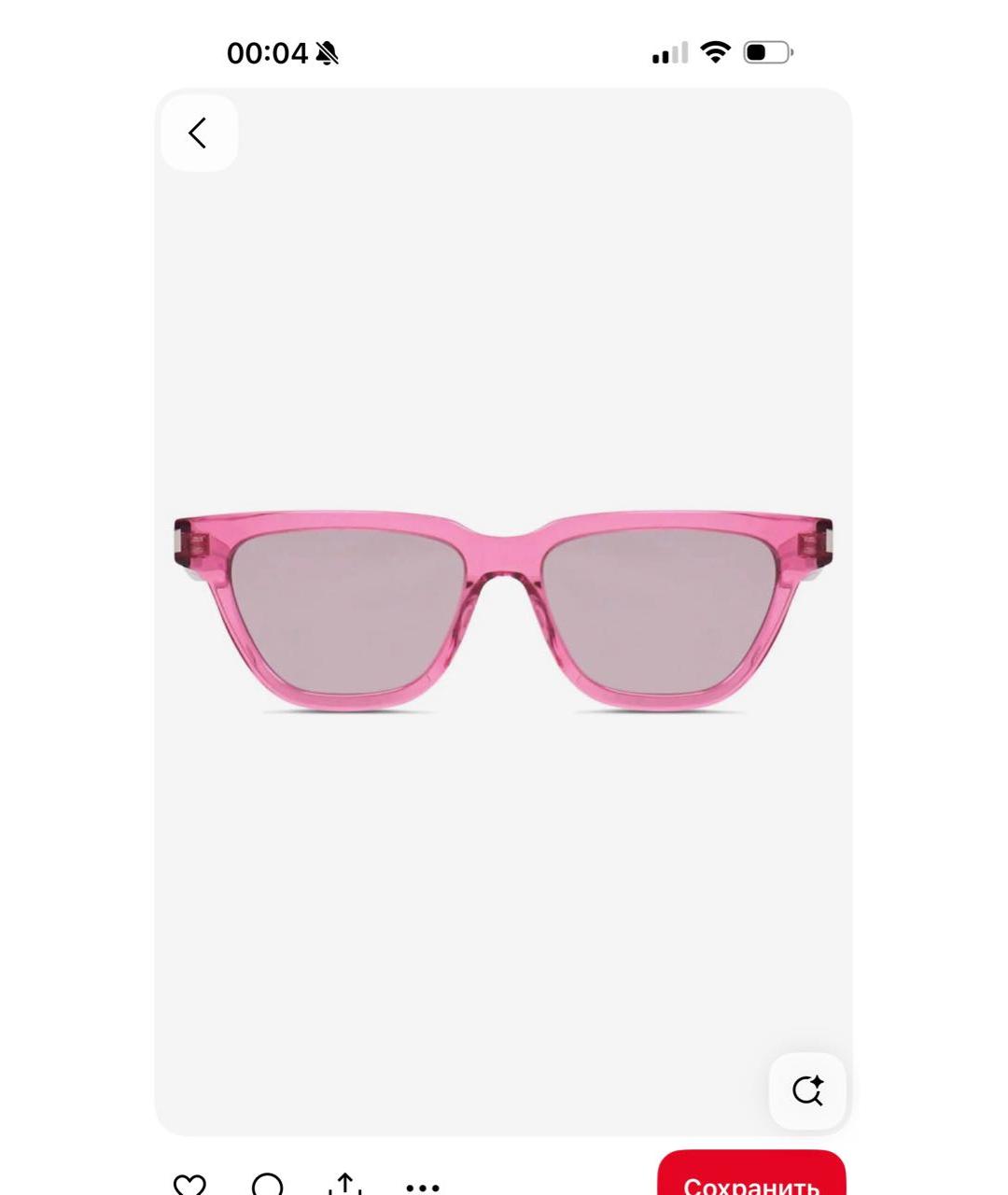Share this sunglasses pin
Image resolution: width=1008 pixels, height=1195 pixels.
pyautogui.click(x=345, y=1184)
